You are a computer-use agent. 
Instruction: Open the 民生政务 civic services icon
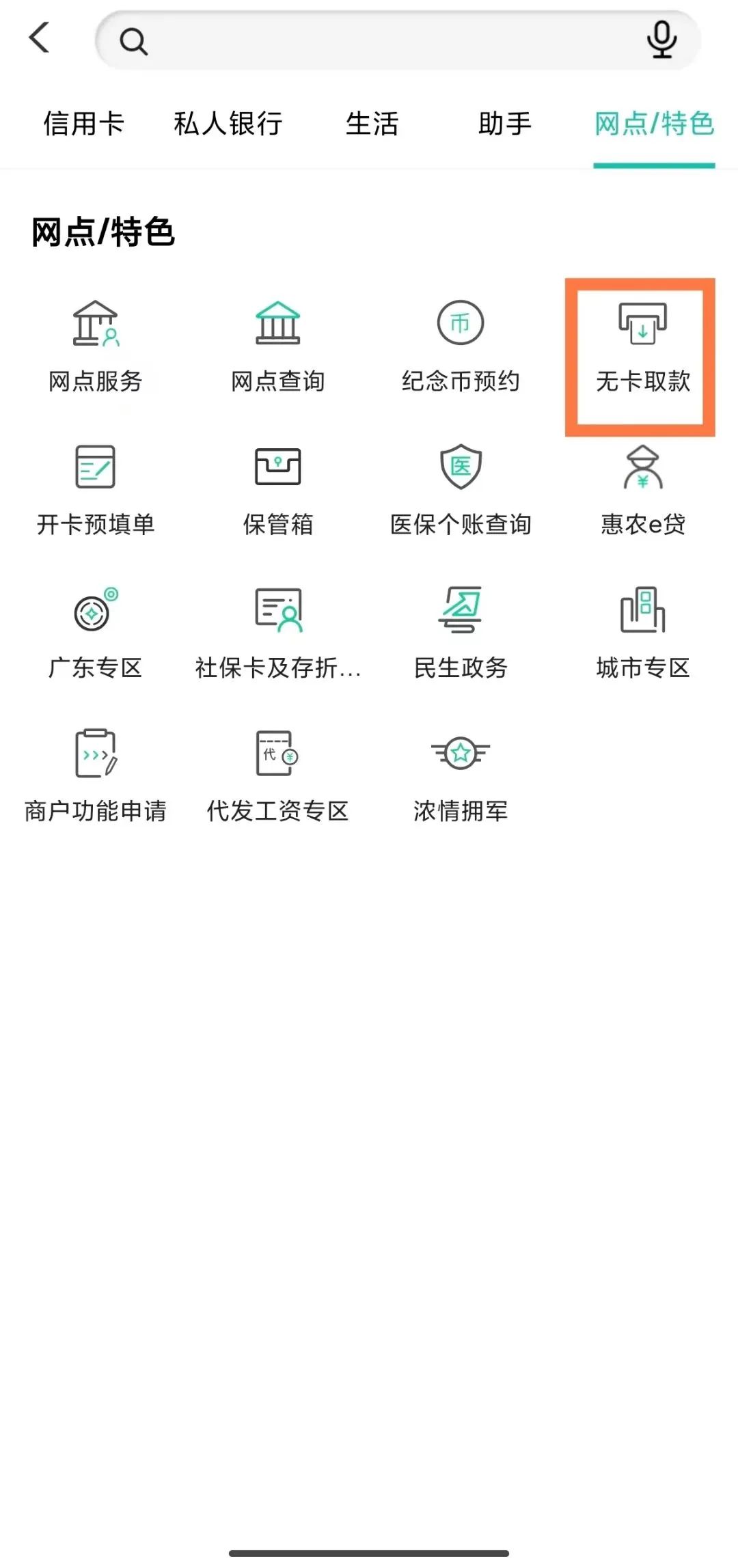click(x=459, y=632)
